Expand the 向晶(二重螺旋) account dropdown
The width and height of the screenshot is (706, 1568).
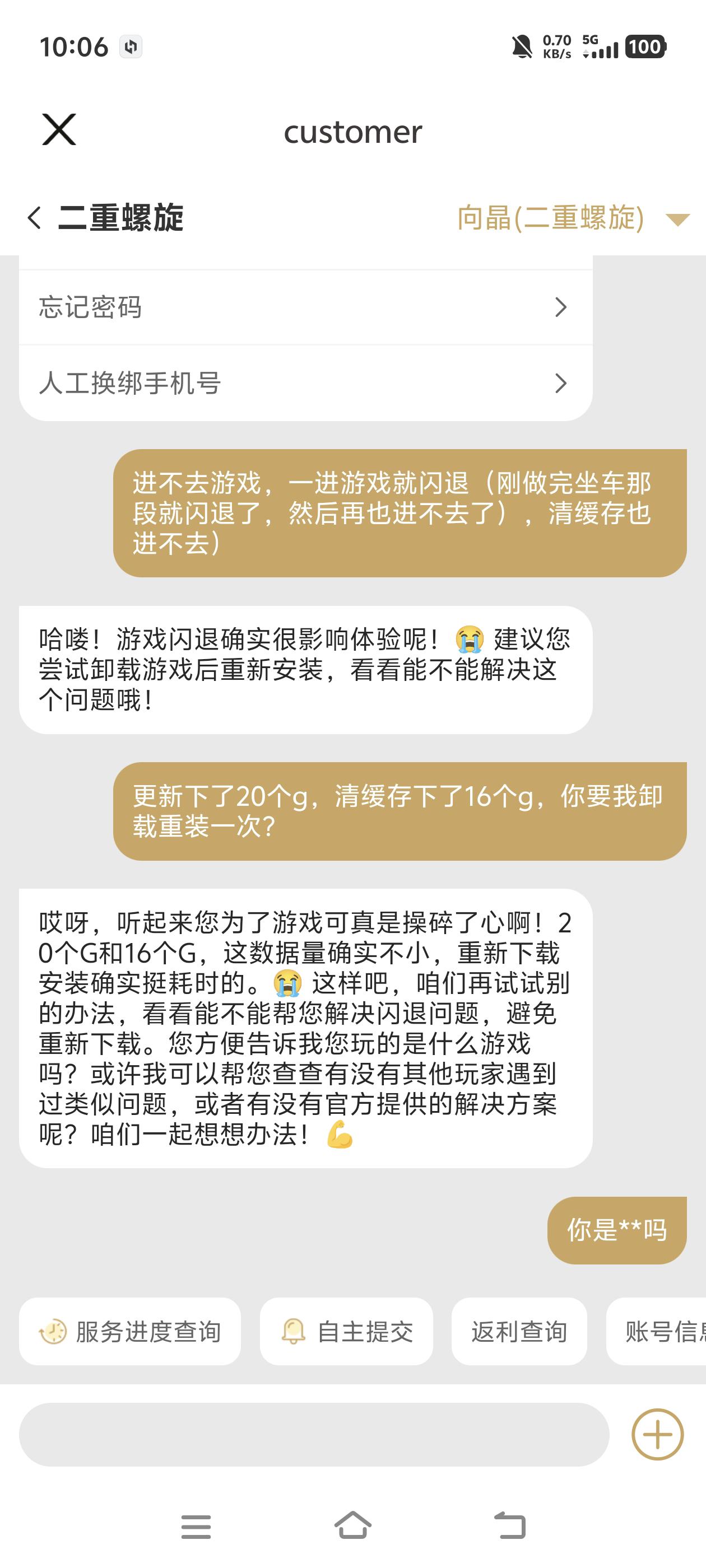click(x=677, y=219)
